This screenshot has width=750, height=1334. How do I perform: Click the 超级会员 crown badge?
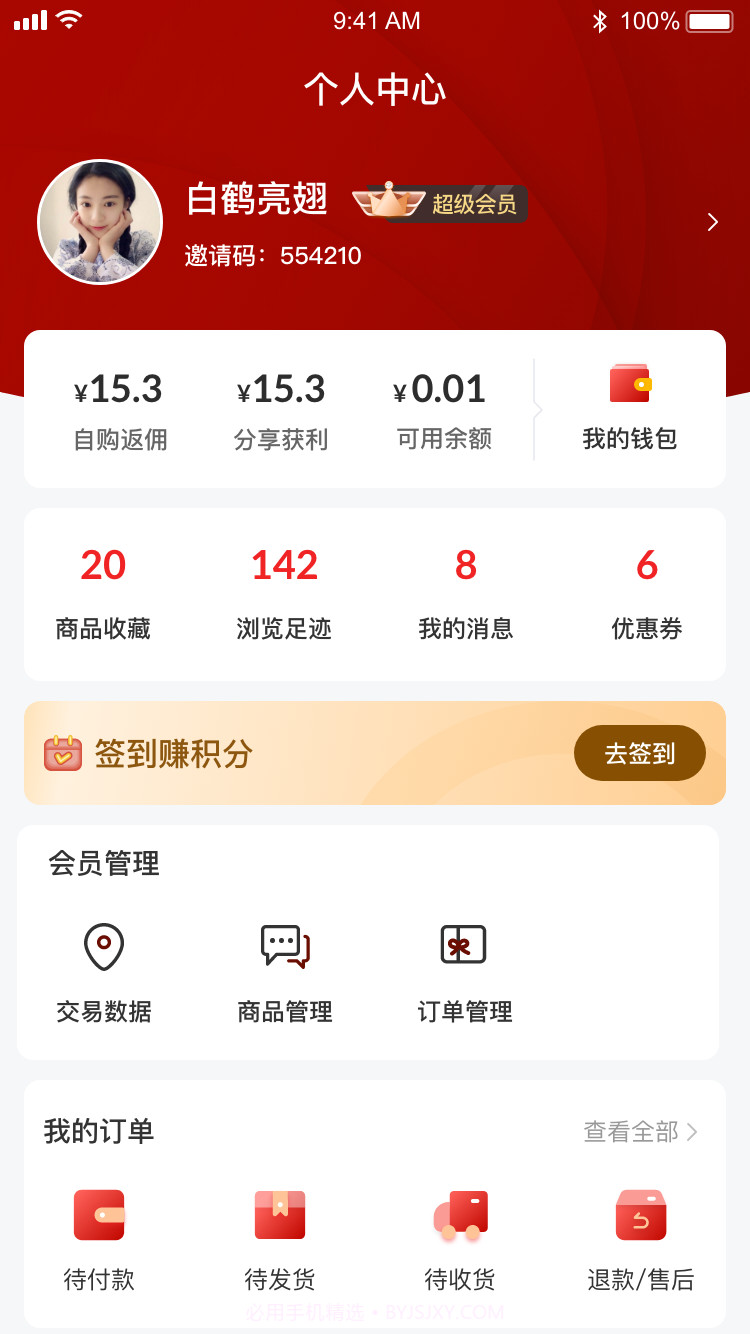(x=440, y=204)
